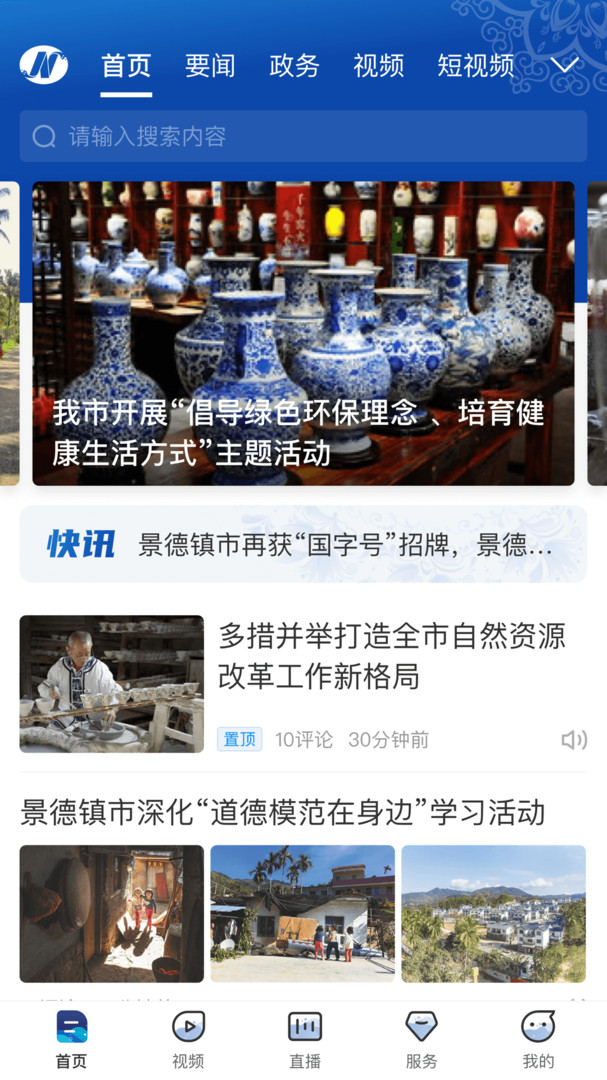Viewport: 607px width, 1080px height.
Task: Go to 视频 in the bottom navigation
Action: tap(188, 1039)
